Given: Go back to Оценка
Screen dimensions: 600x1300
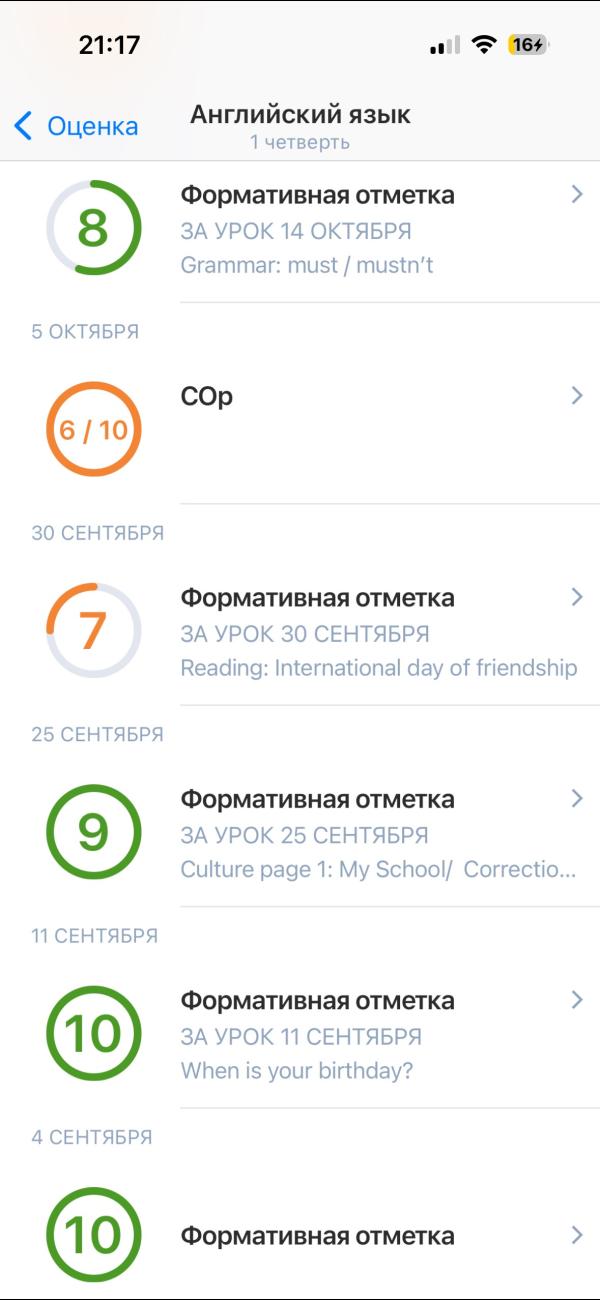Looking at the screenshot, I should click(x=76, y=126).
